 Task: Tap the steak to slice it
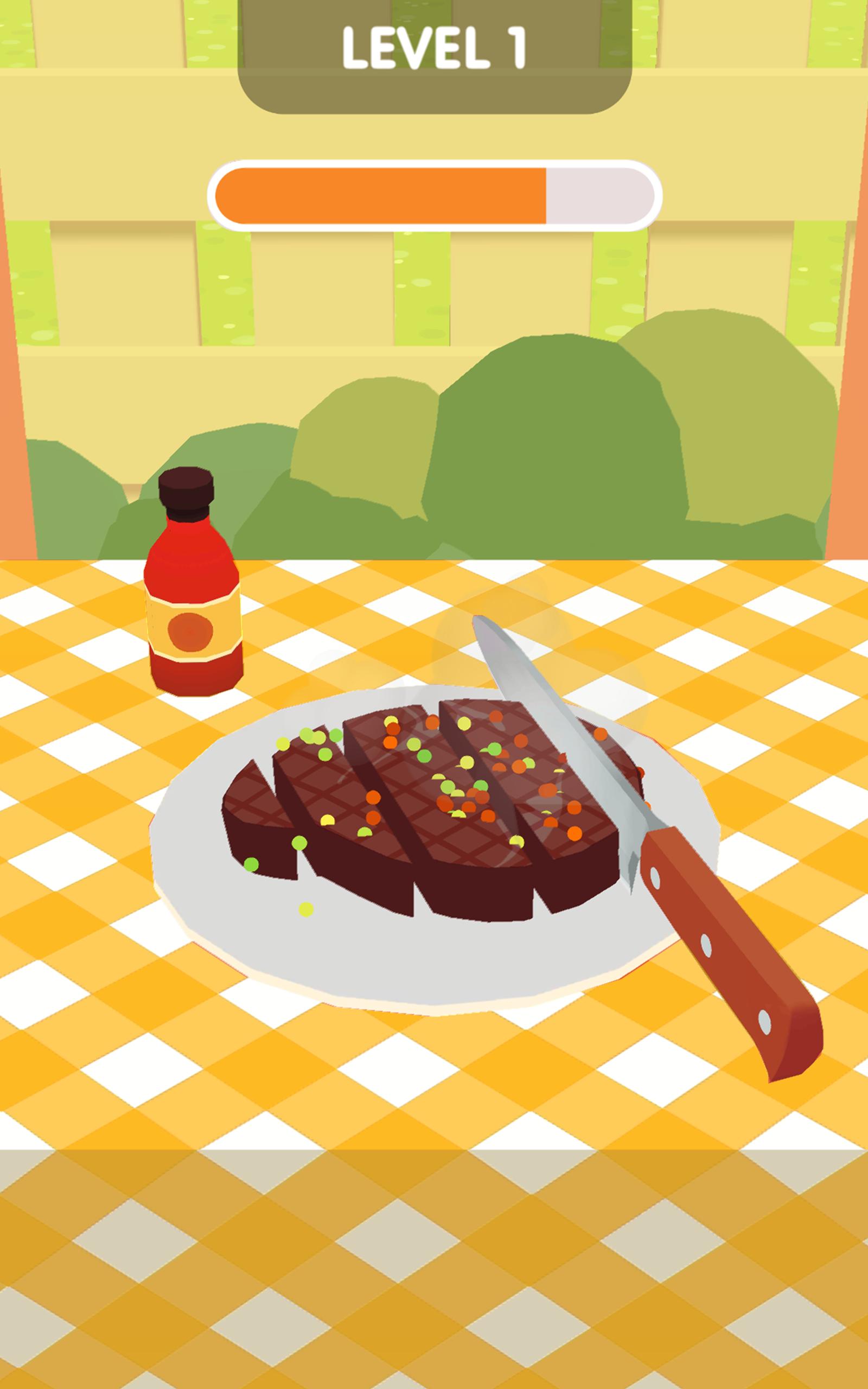(436, 815)
